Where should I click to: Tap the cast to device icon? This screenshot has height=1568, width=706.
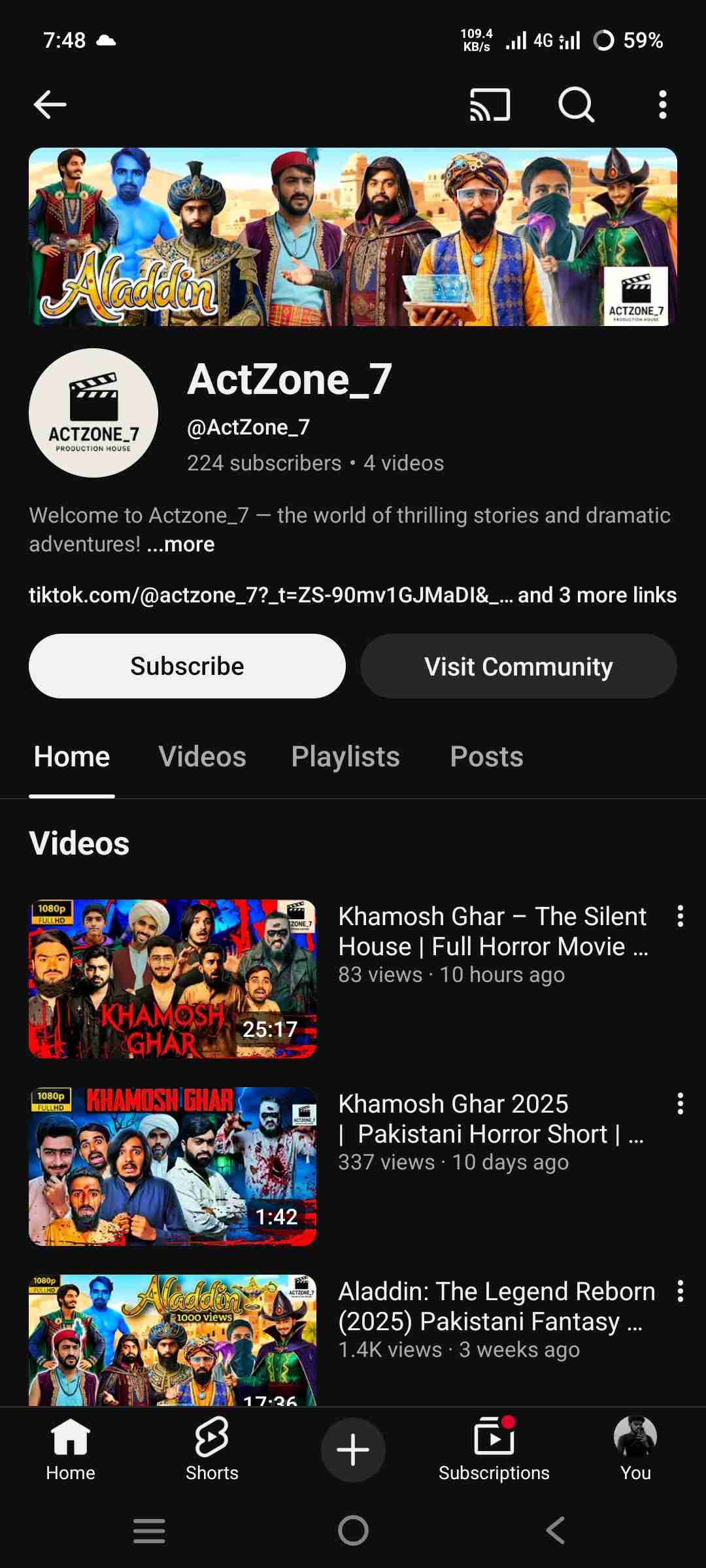pyautogui.click(x=490, y=105)
